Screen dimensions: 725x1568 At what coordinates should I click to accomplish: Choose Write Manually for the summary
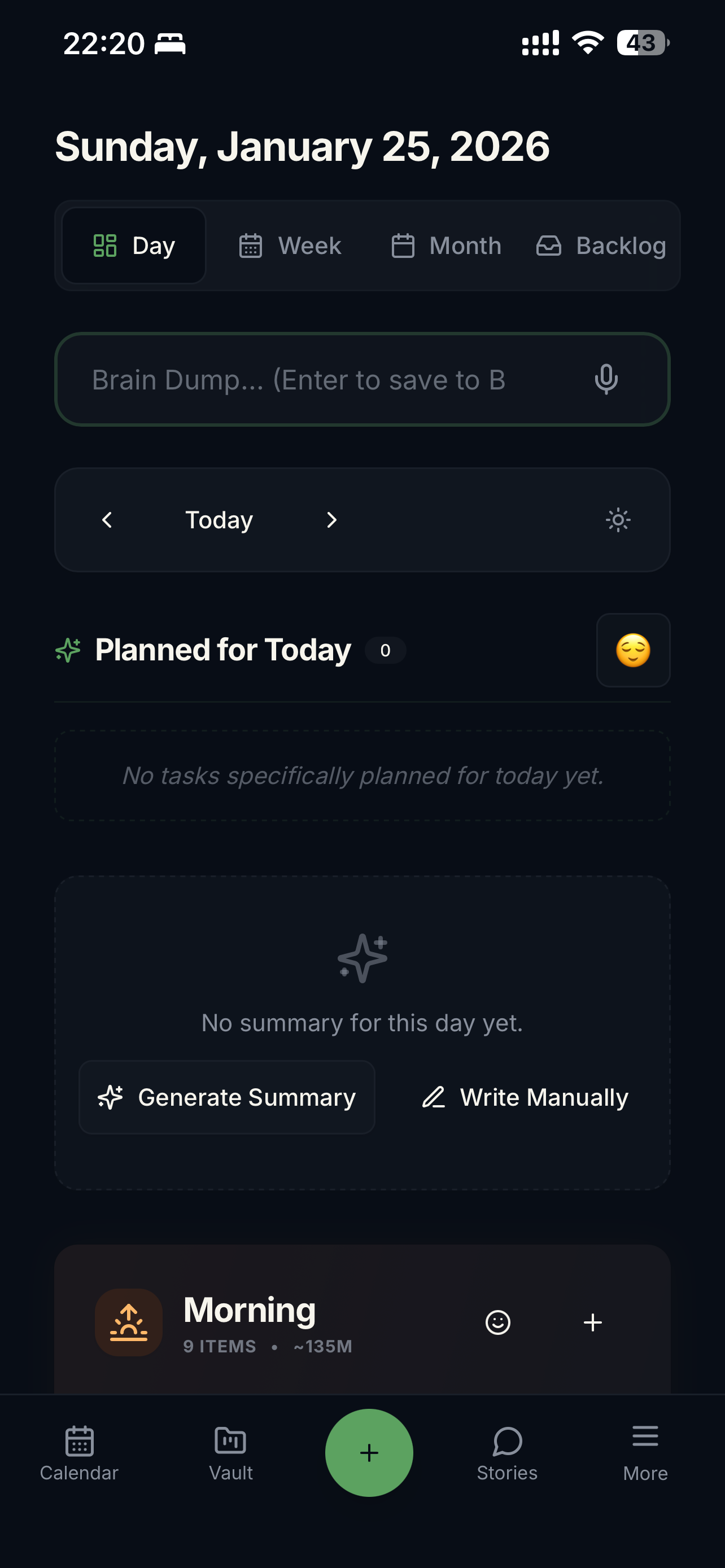(x=525, y=1097)
